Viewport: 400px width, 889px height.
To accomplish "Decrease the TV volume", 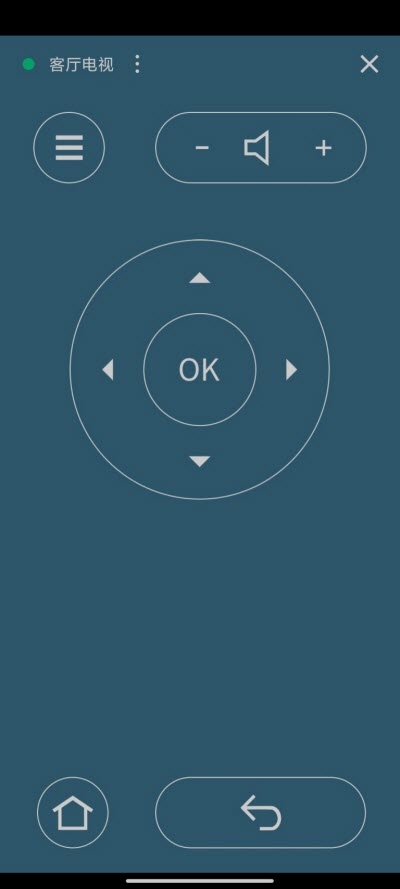I will click(x=202, y=148).
